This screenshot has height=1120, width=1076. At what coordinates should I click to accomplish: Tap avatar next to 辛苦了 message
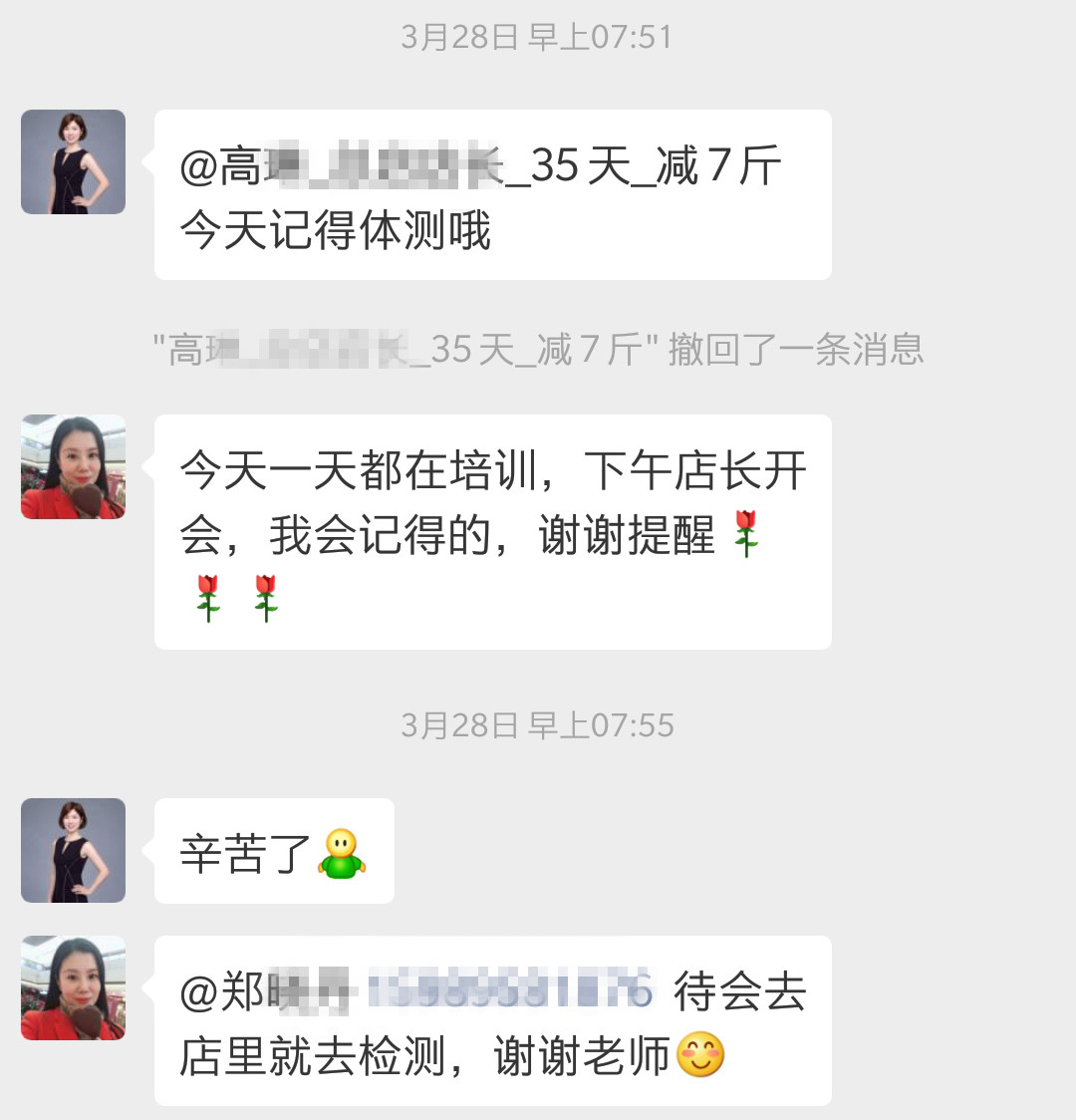pyautogui.click(x=73, y=850)
